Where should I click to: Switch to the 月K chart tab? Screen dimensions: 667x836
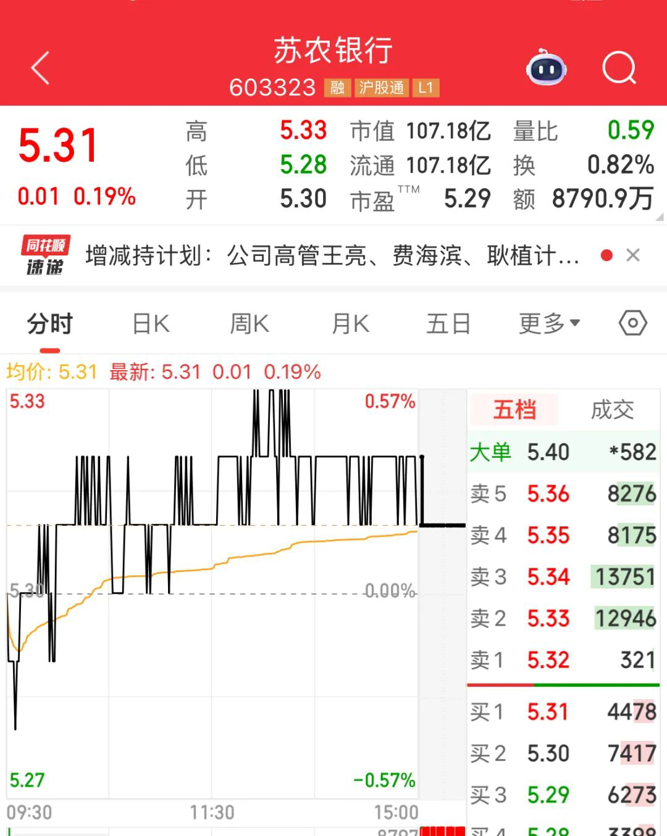point(350,323)
